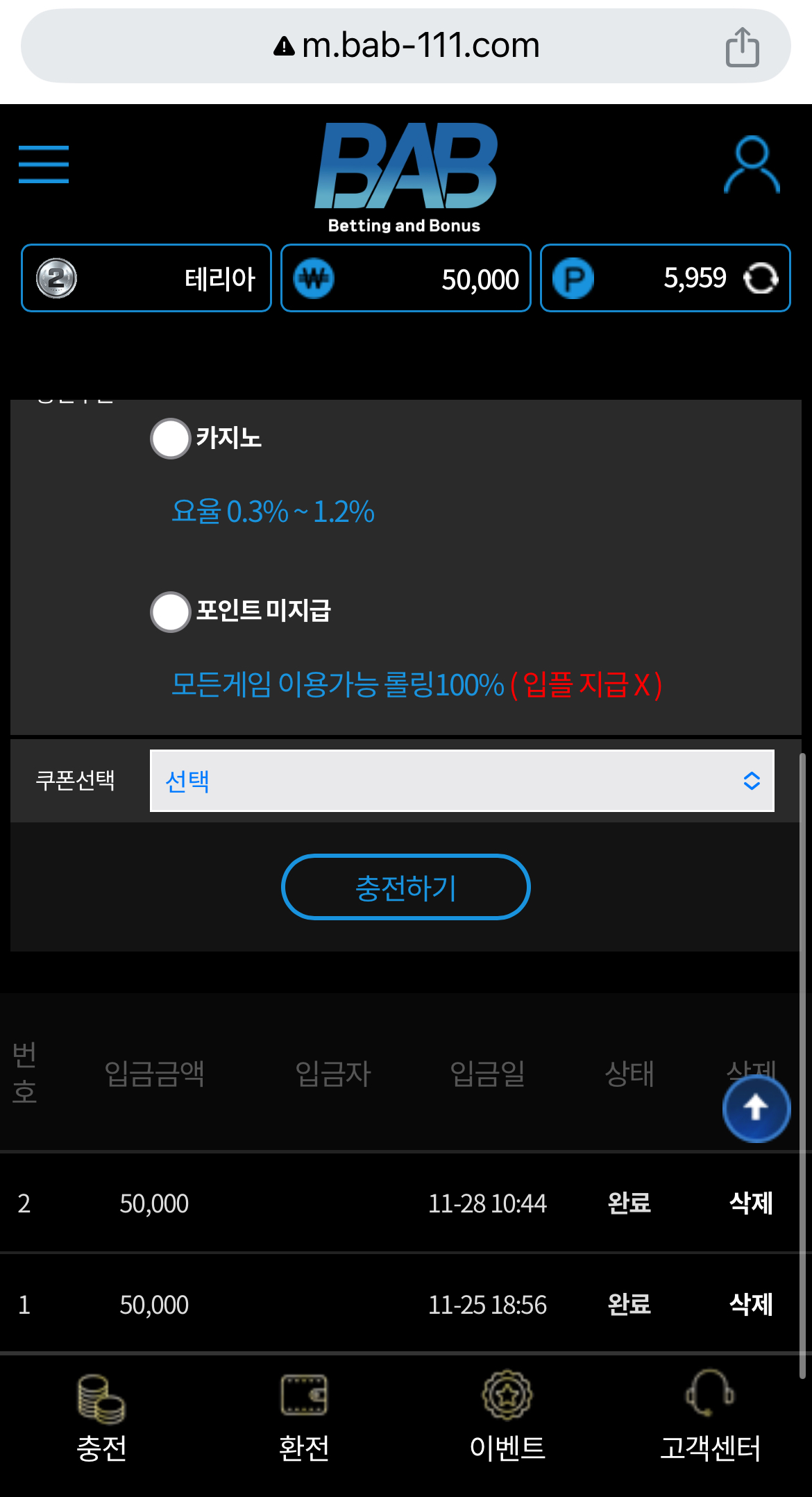Share the page from the address bar
Viewport: 812px width, 1497px height.
(742, 47)
